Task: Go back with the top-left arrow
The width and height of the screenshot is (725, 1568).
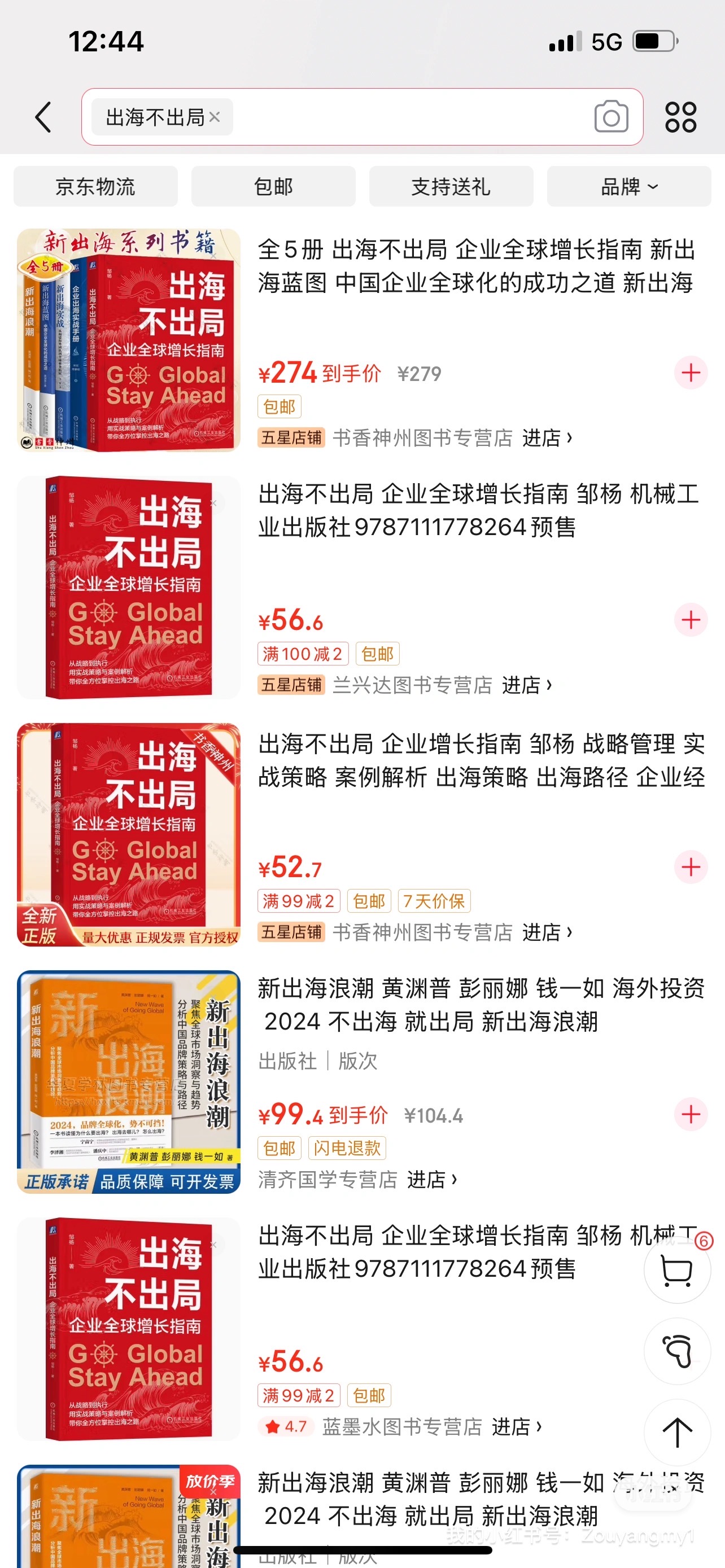Action: 43,117
